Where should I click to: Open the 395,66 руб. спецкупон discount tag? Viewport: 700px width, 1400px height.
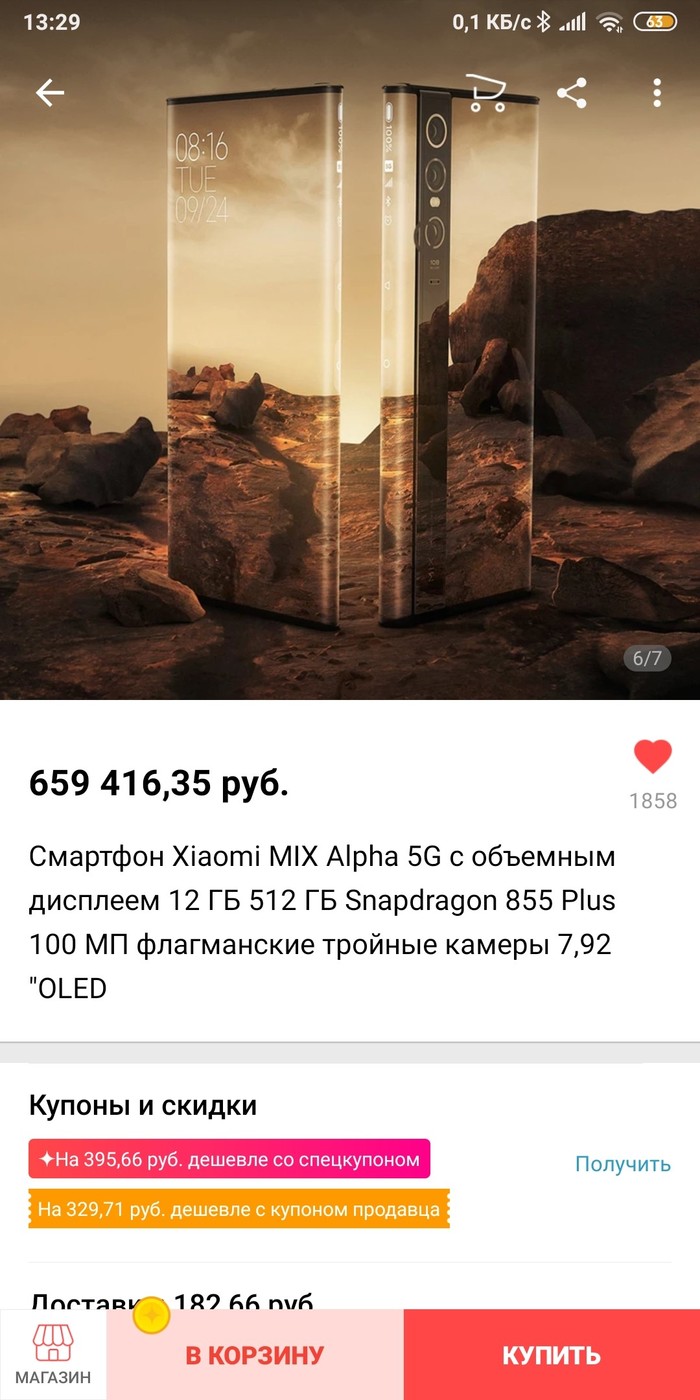pos(229,1160)
